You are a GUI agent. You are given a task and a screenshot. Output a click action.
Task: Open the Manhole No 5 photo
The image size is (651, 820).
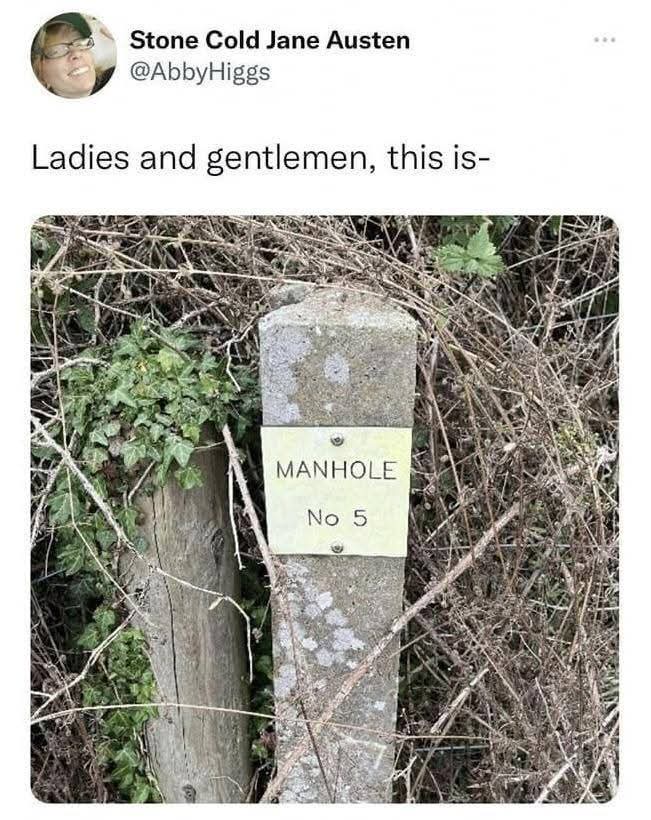coord(325,508)
